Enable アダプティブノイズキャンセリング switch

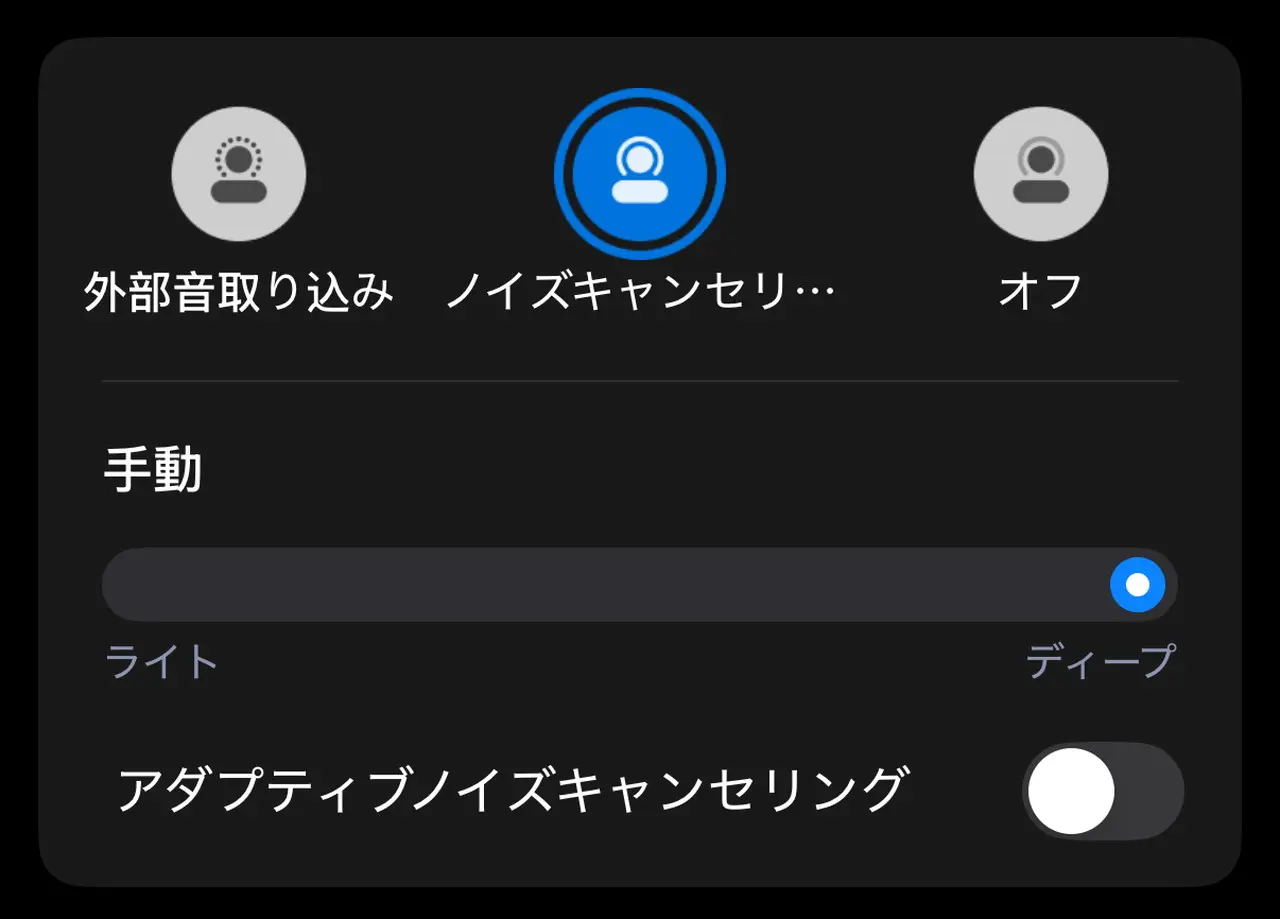click(x=1102, y=791)
